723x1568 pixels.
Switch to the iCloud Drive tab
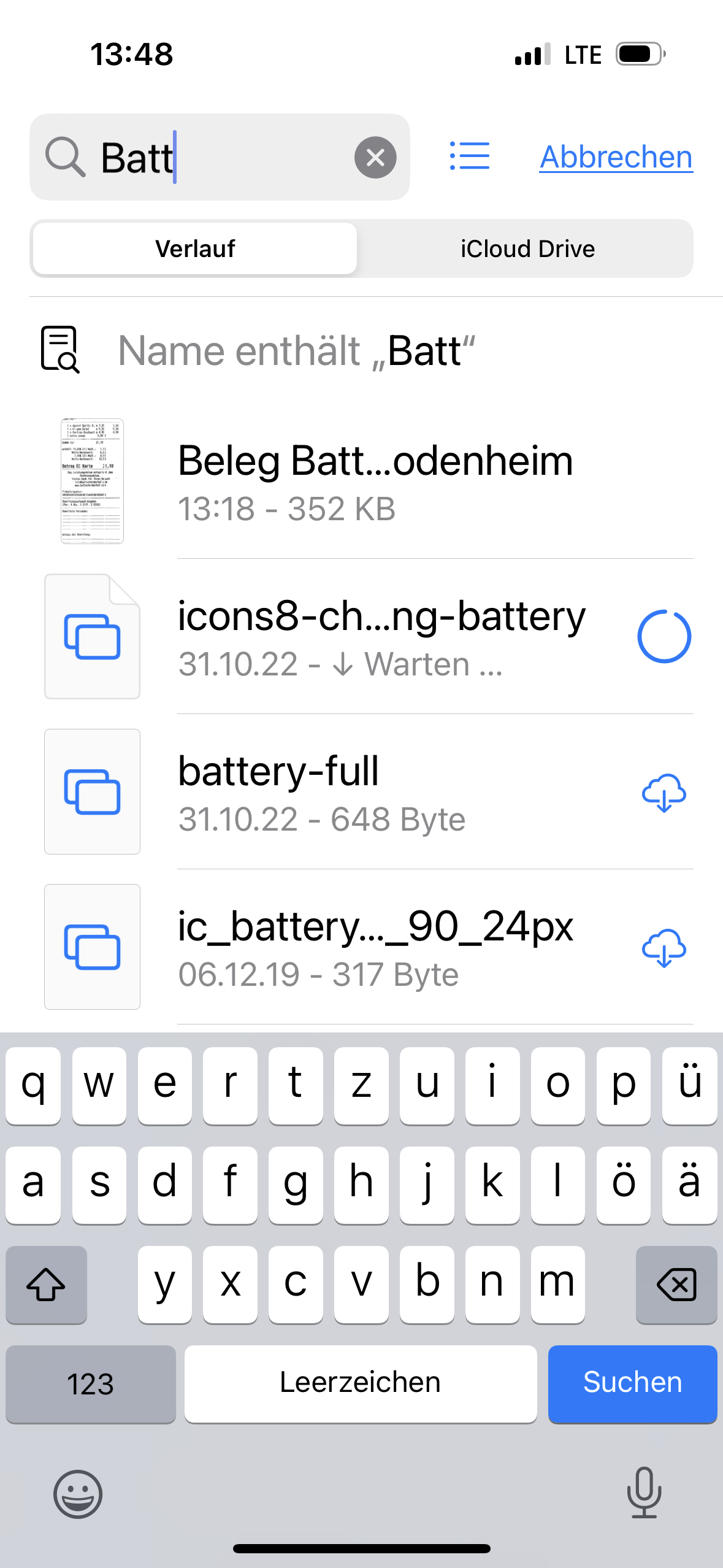point(527,249)
